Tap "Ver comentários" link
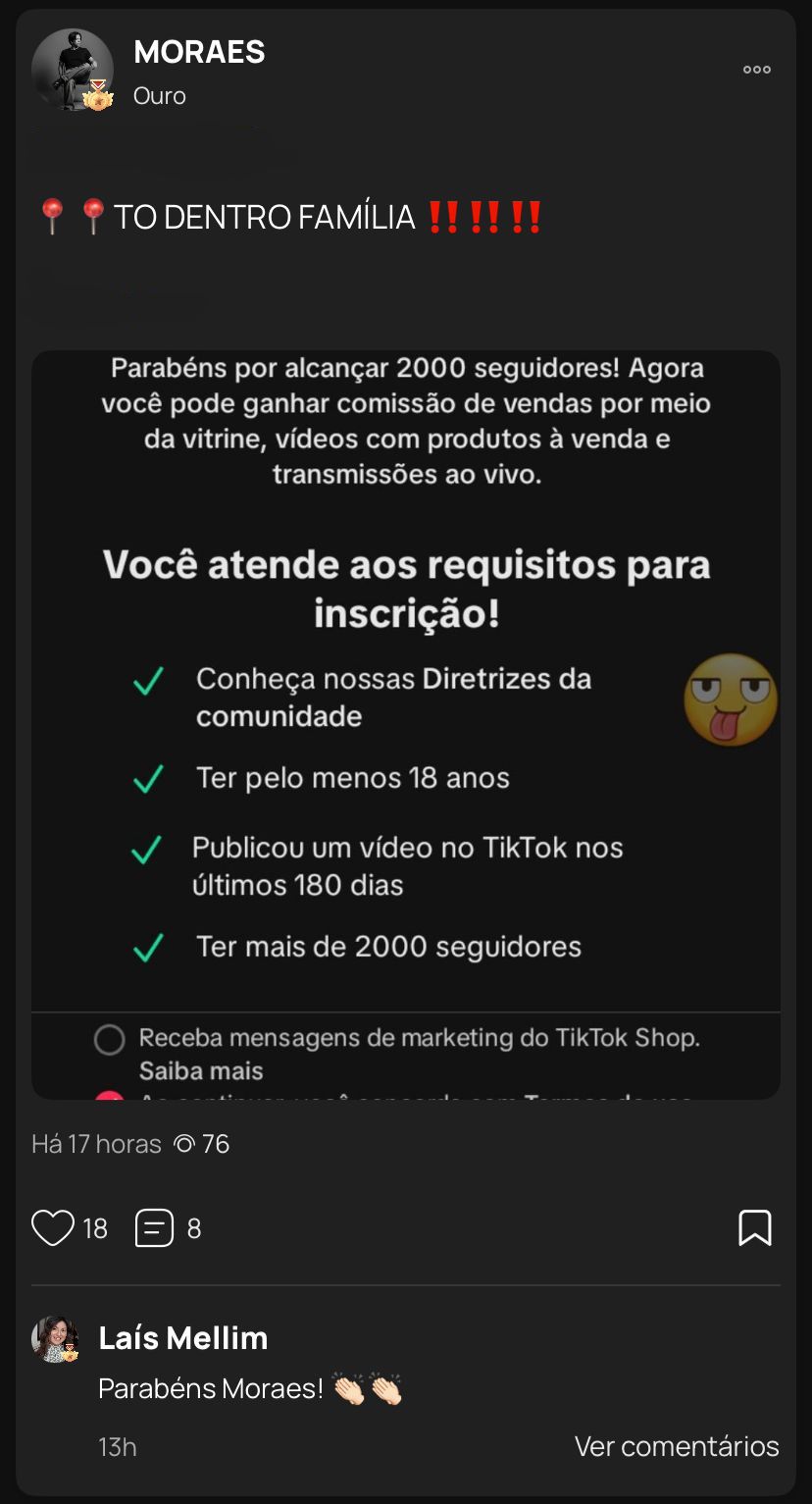 coord(677,1446)
